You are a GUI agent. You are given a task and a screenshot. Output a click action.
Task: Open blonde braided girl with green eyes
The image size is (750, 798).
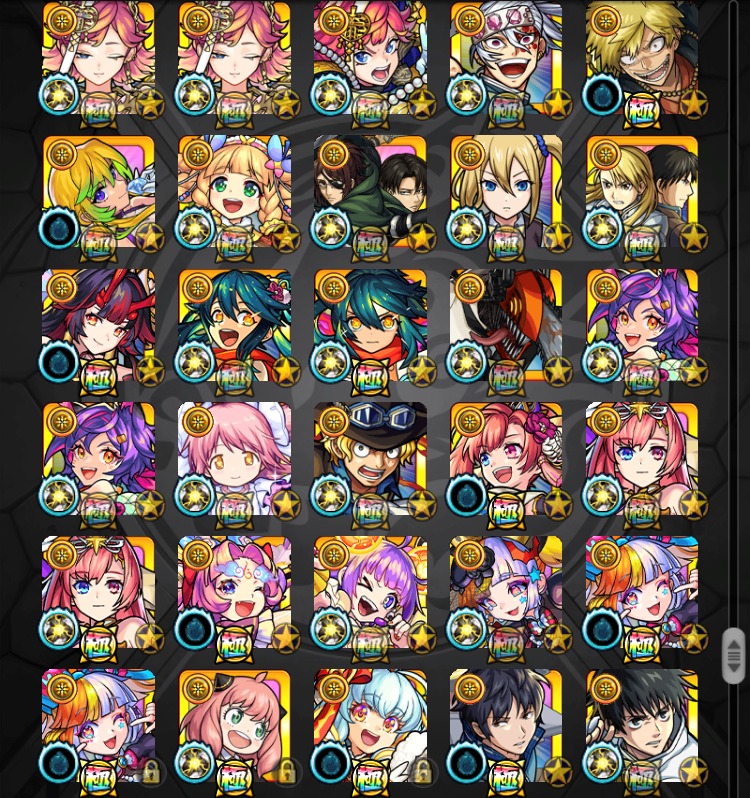point(235,192)
